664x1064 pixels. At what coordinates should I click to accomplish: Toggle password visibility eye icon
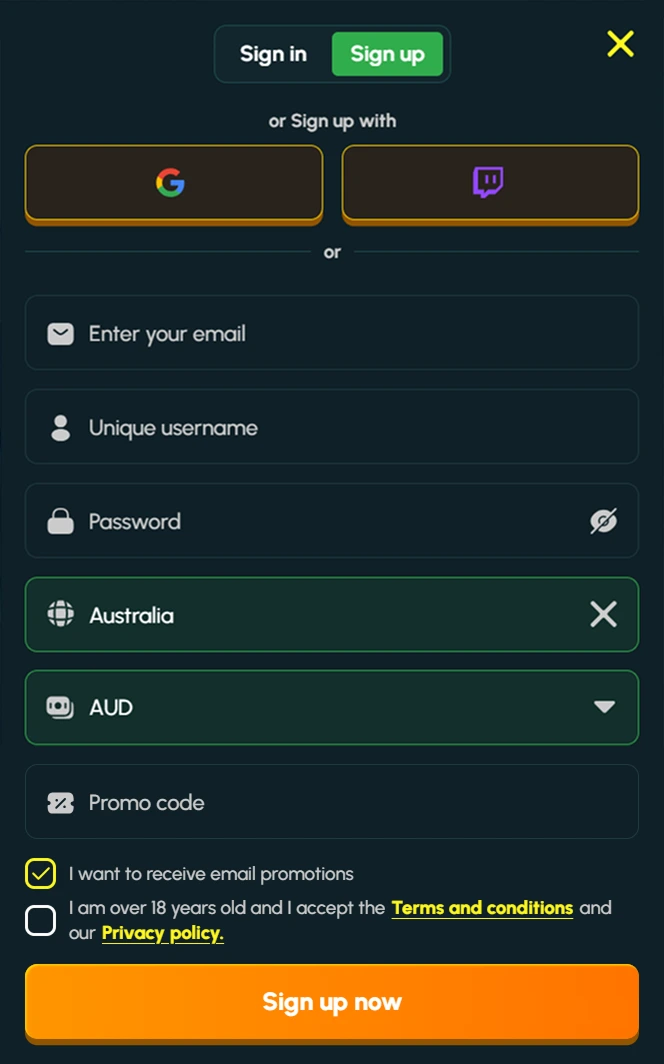pos(603,521)
